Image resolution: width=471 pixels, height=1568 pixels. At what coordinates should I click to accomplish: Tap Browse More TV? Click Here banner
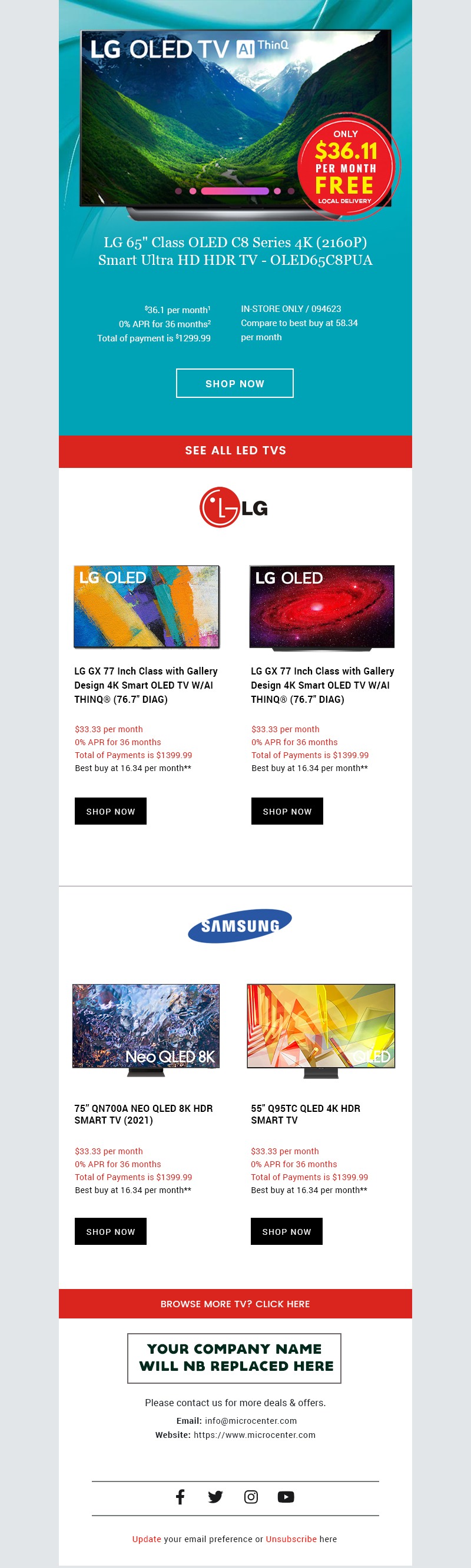(235, 1303)
